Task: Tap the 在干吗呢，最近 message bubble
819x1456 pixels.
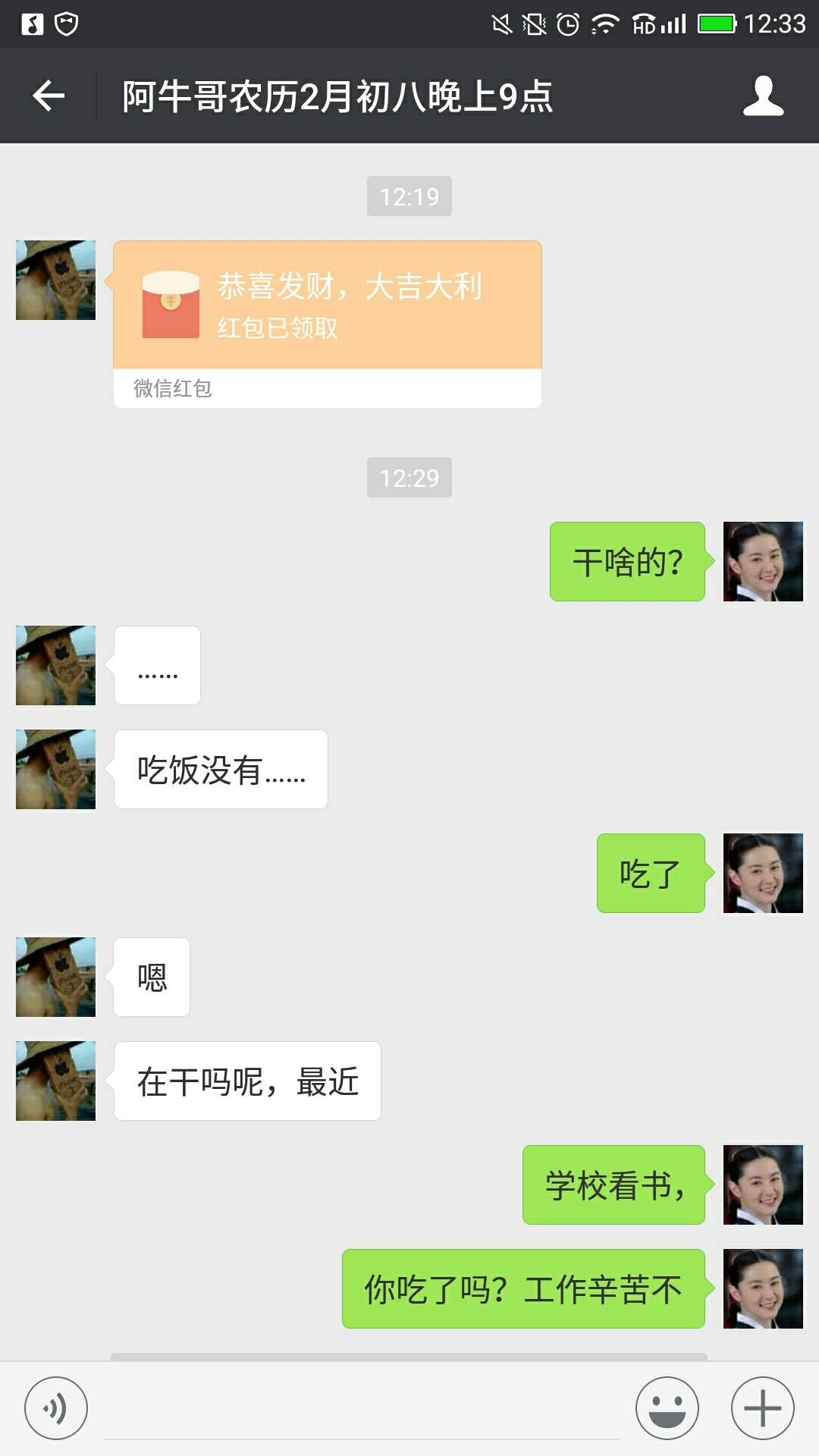Action: point(246,1081)
